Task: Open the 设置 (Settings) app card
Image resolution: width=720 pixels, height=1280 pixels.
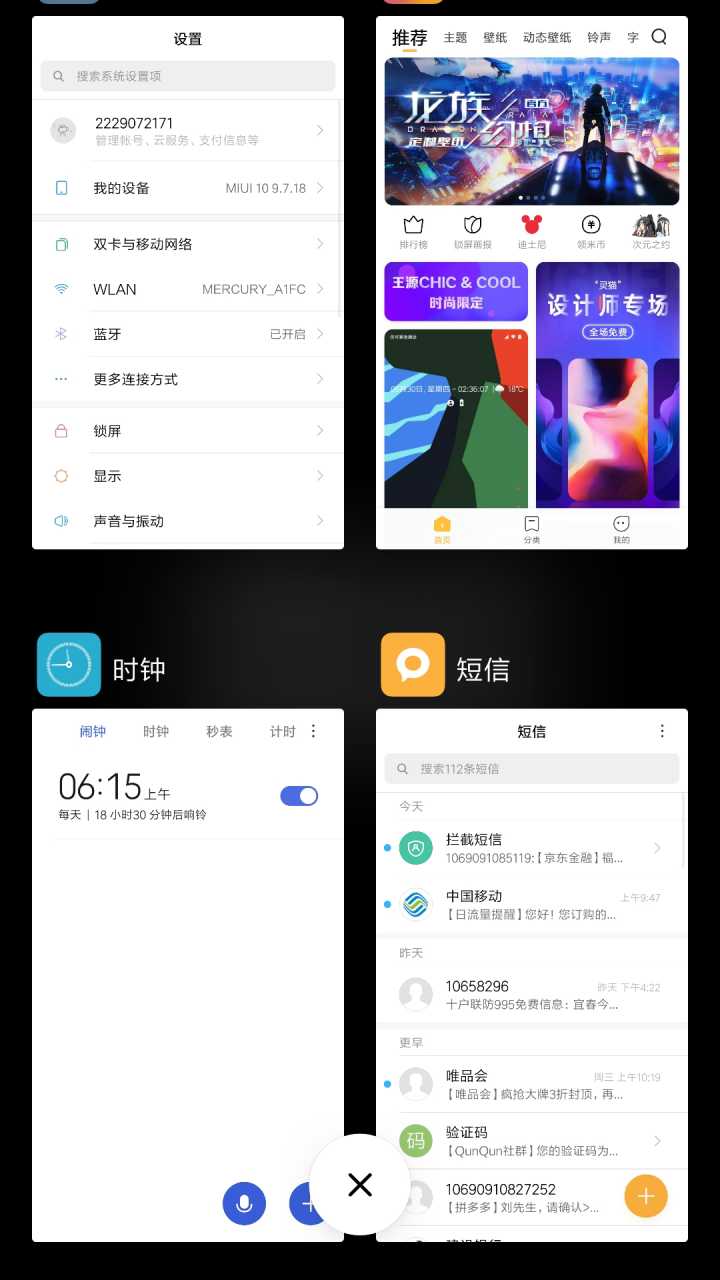Action: (188, 282)
